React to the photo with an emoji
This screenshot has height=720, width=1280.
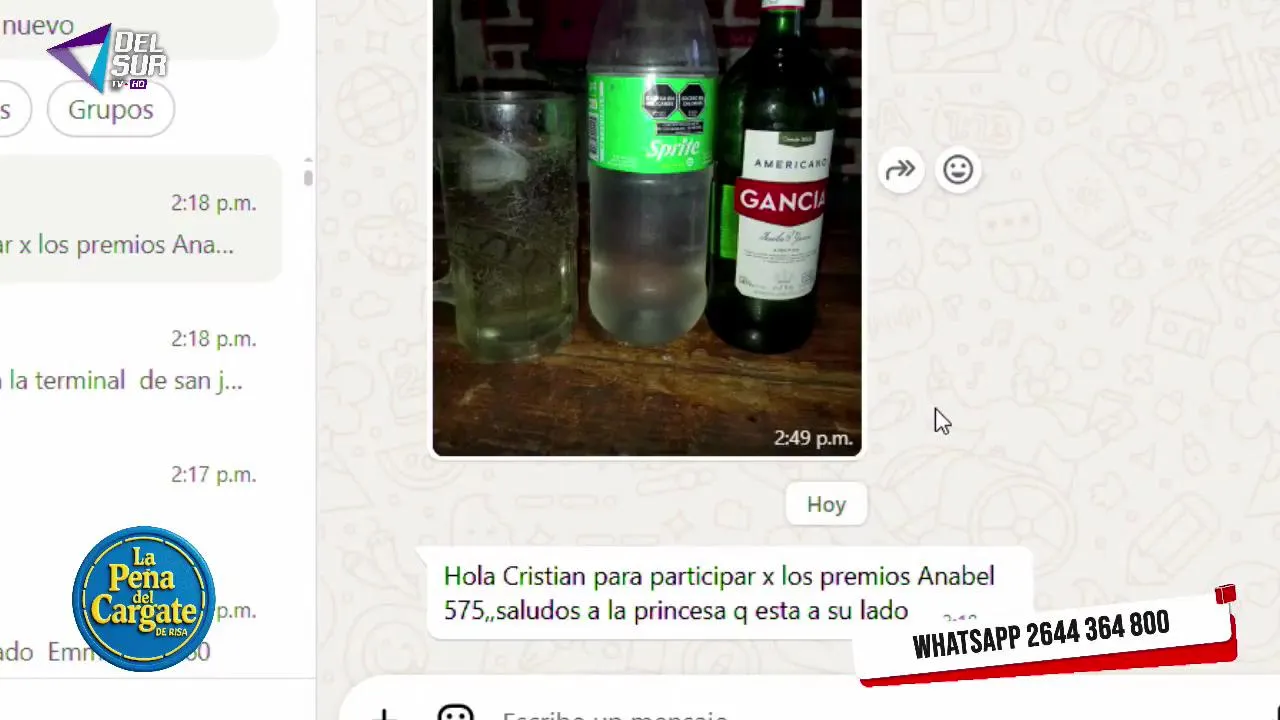tap(958, 170)
